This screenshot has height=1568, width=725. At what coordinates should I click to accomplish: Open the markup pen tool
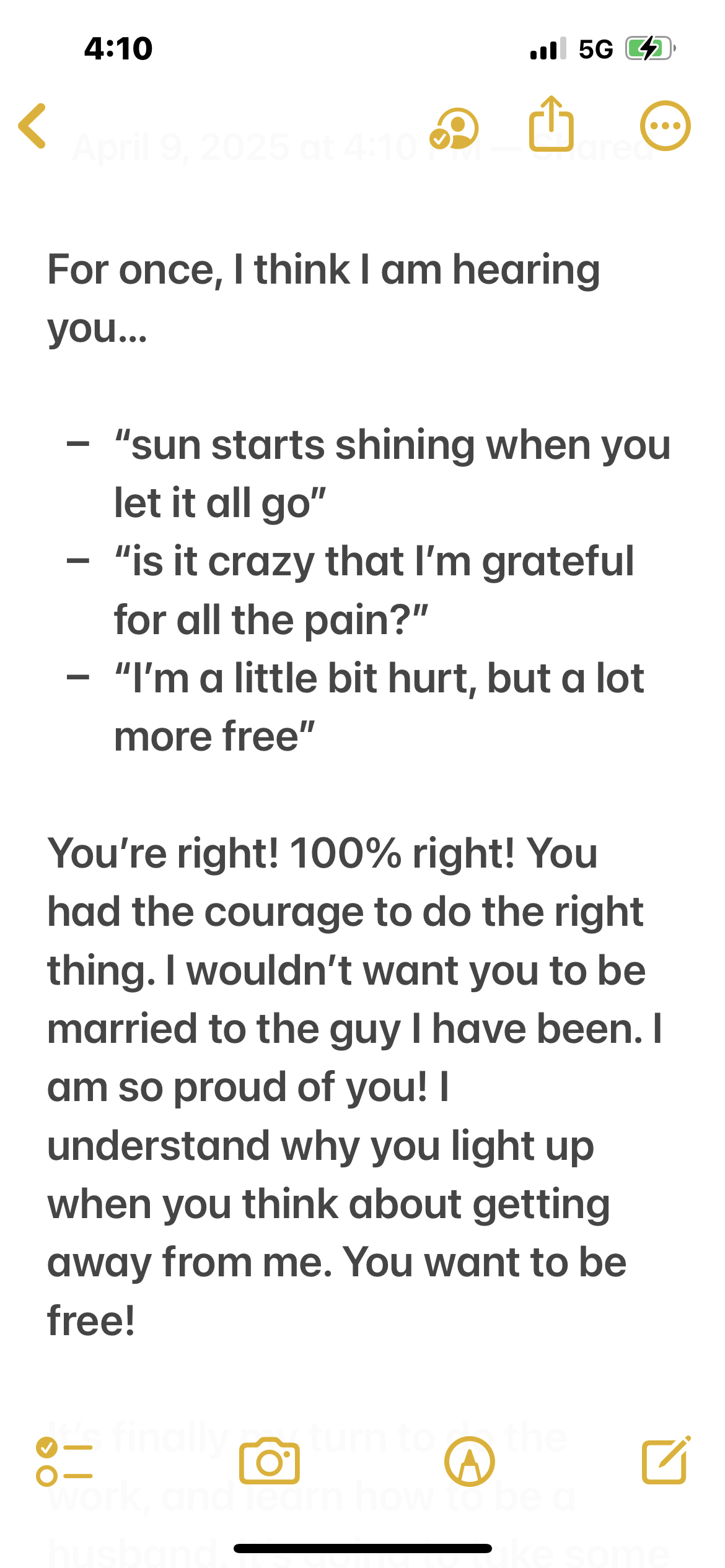pyautogui.click(x=470, y=1461)
